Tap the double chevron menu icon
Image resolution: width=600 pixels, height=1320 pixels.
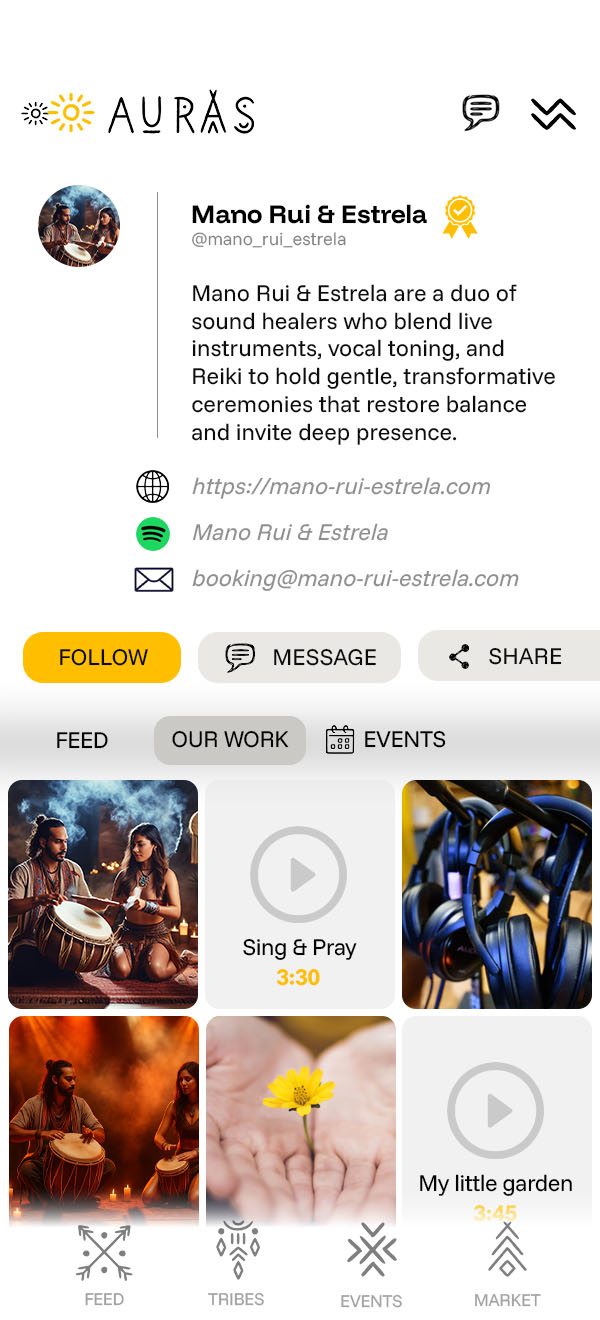coord(553,114)
